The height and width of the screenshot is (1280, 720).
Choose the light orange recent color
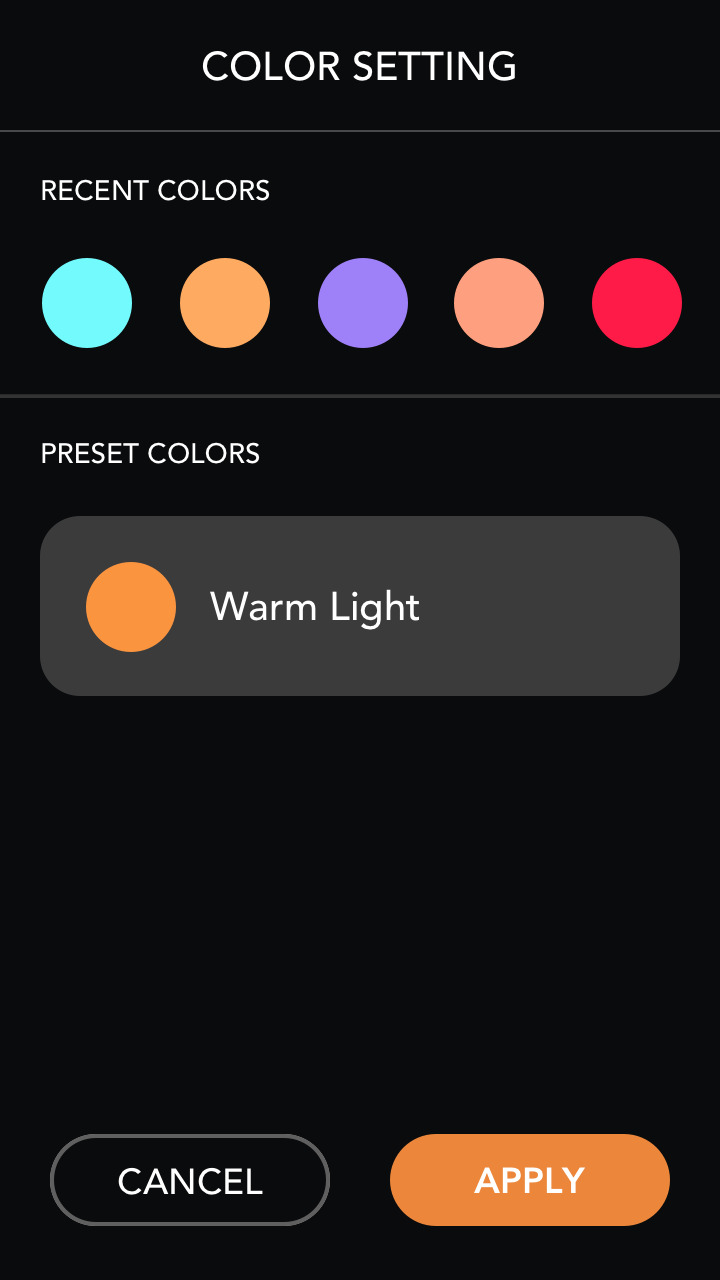[x=225, y=303]
